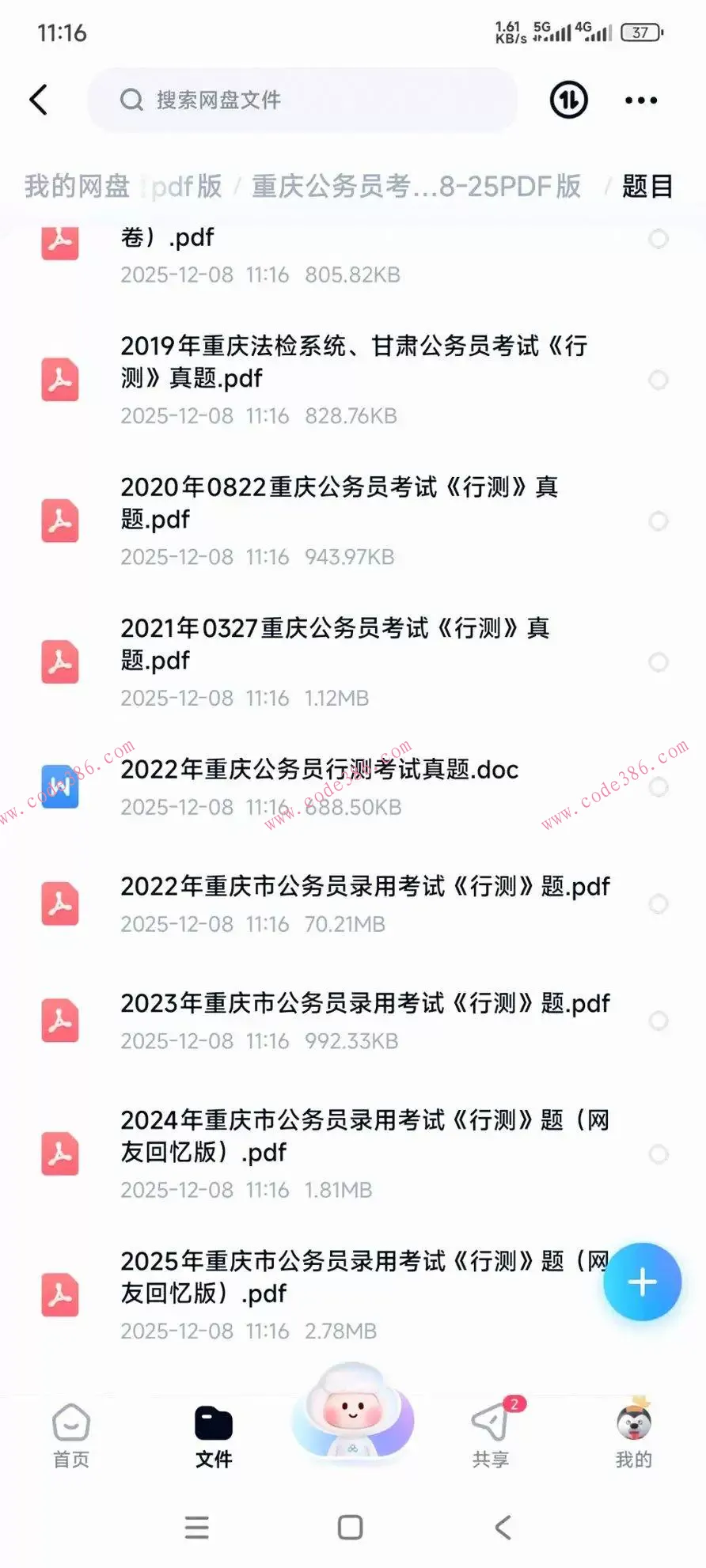Navigate to the pdf版 breadcrumb folder
706x1568 pixels.
tap(188, 187)
